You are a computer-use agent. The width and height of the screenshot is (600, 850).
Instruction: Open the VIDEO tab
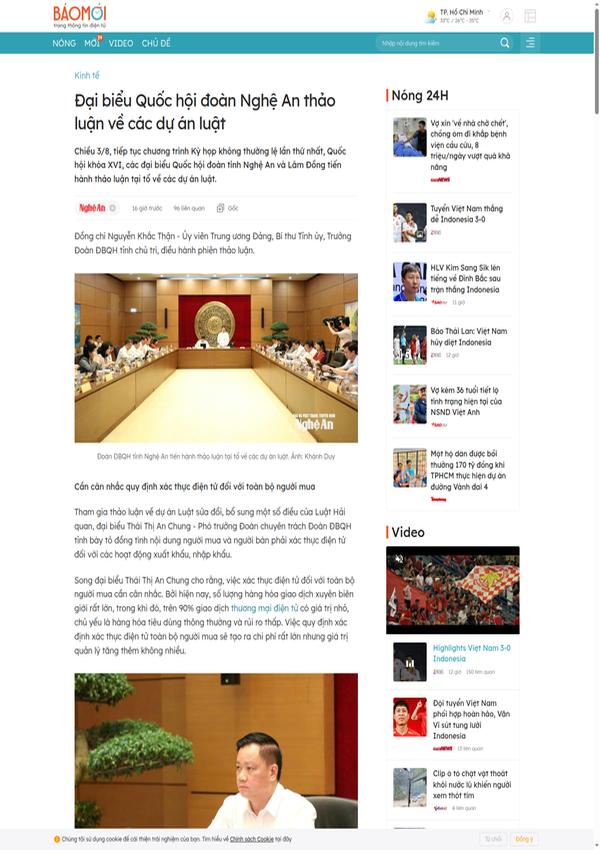click(121, 43)
